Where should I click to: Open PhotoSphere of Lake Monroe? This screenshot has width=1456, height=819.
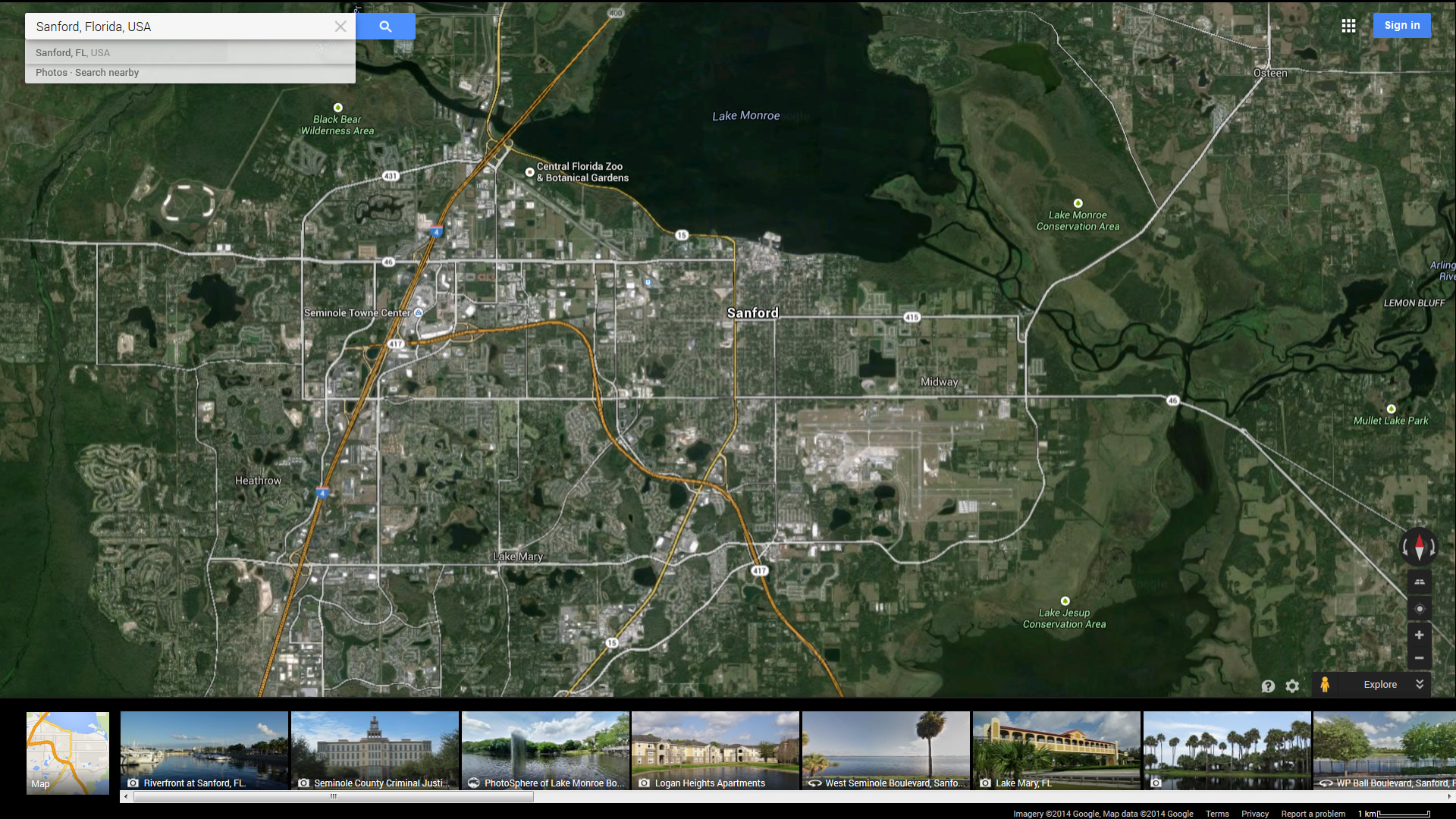(x=545, y=751)
